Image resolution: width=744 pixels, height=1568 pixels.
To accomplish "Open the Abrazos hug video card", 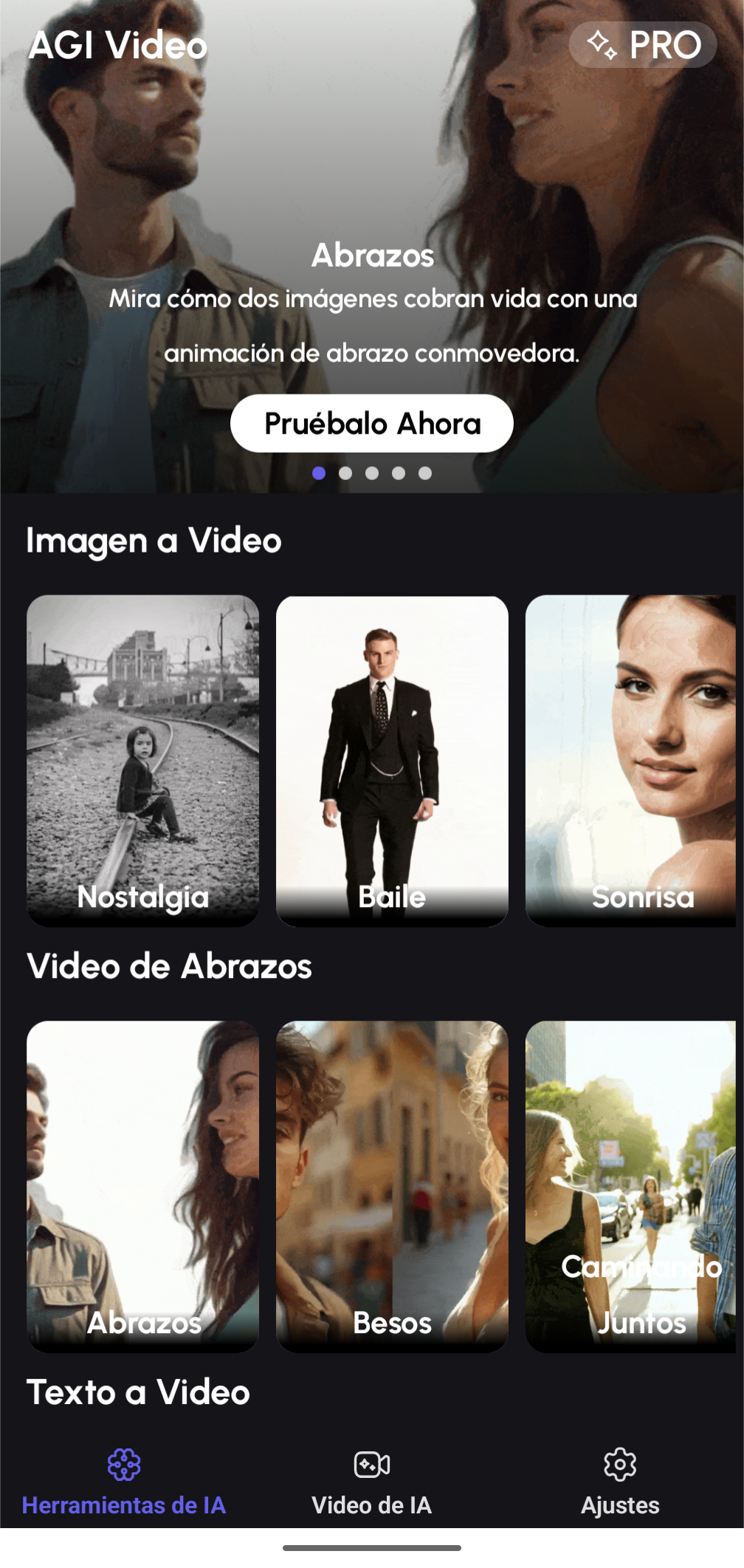I will pyautogui.click(x=143, y=1185).
